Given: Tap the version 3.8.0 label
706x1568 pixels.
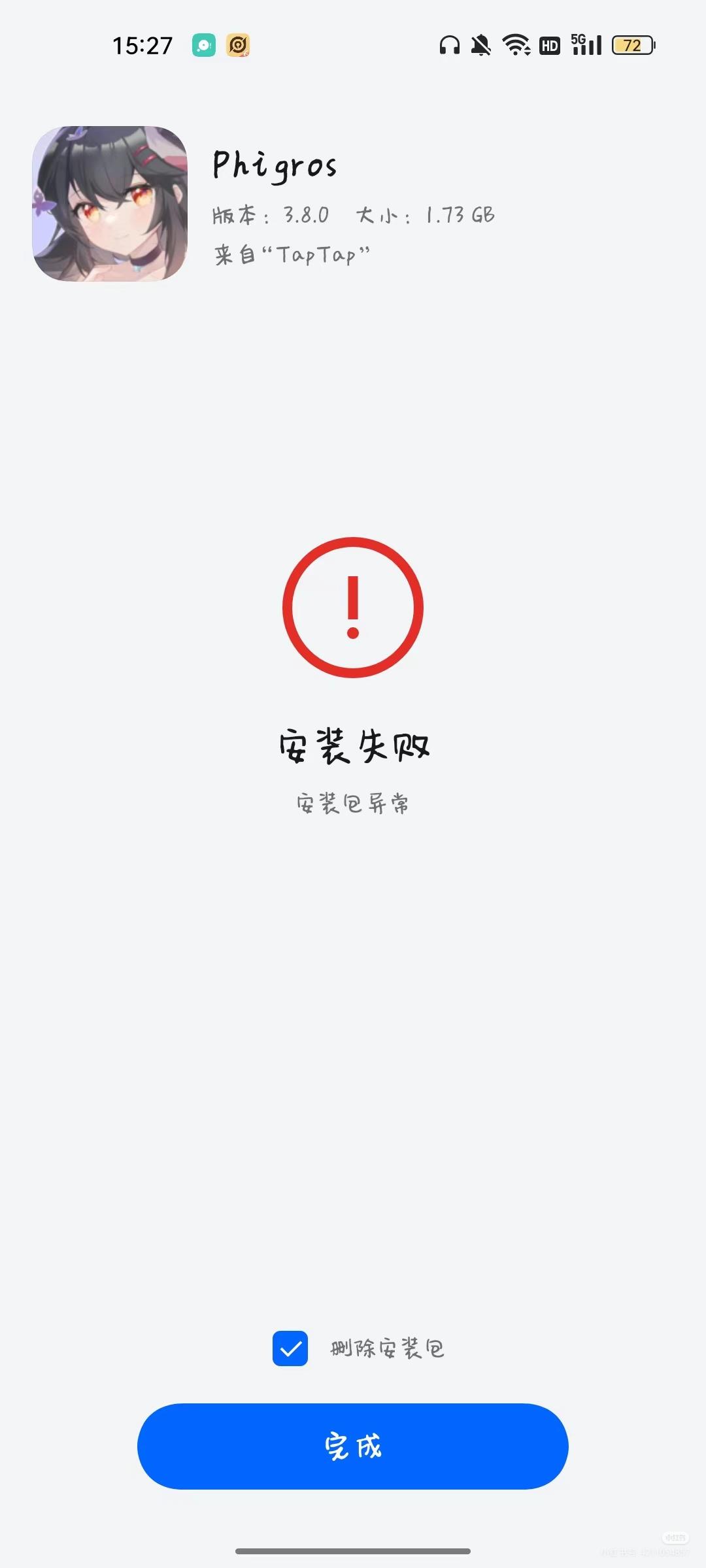Looking at the screenshot, I should point(270,214).
